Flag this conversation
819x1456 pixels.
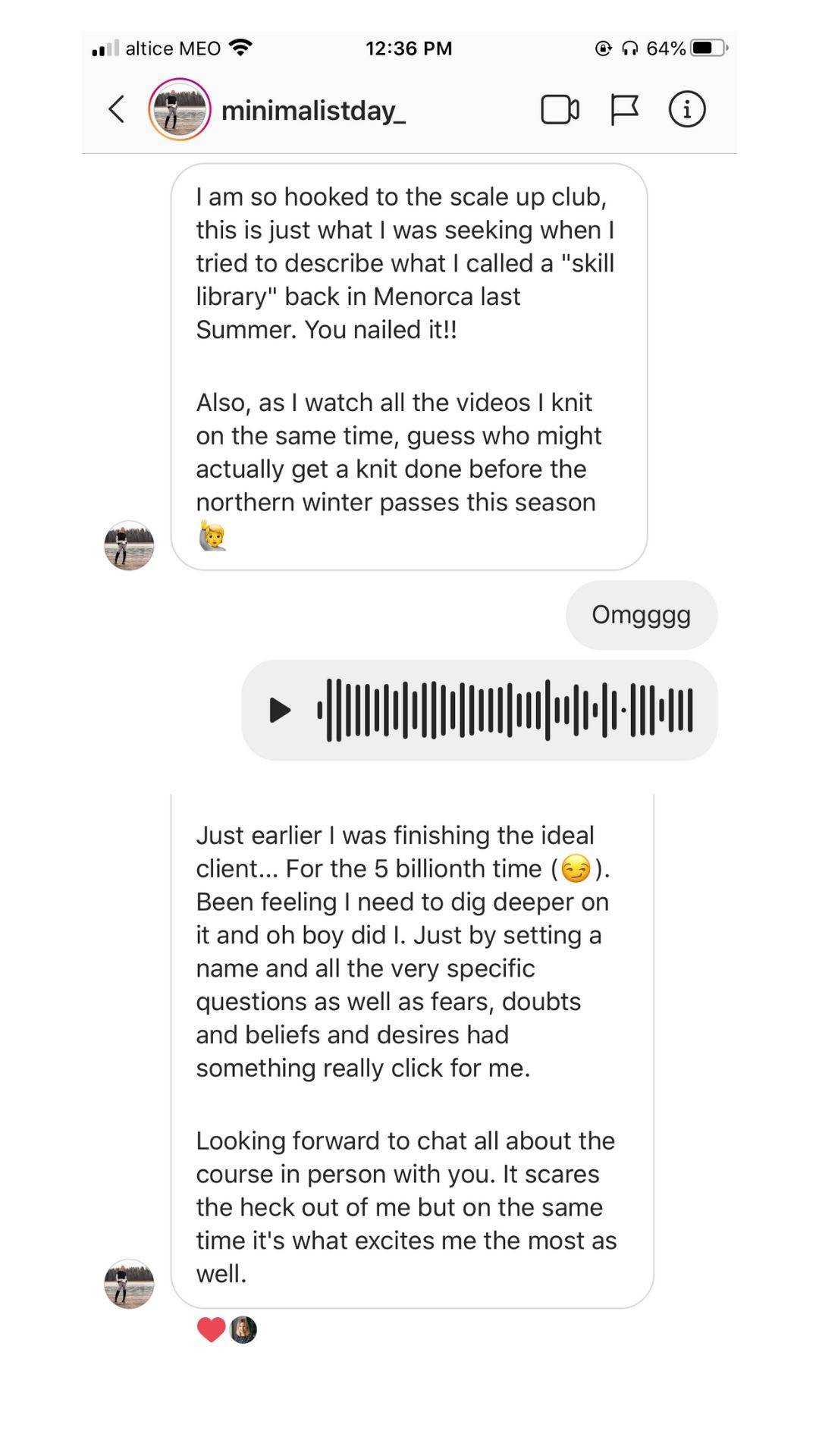coord(624,109)
